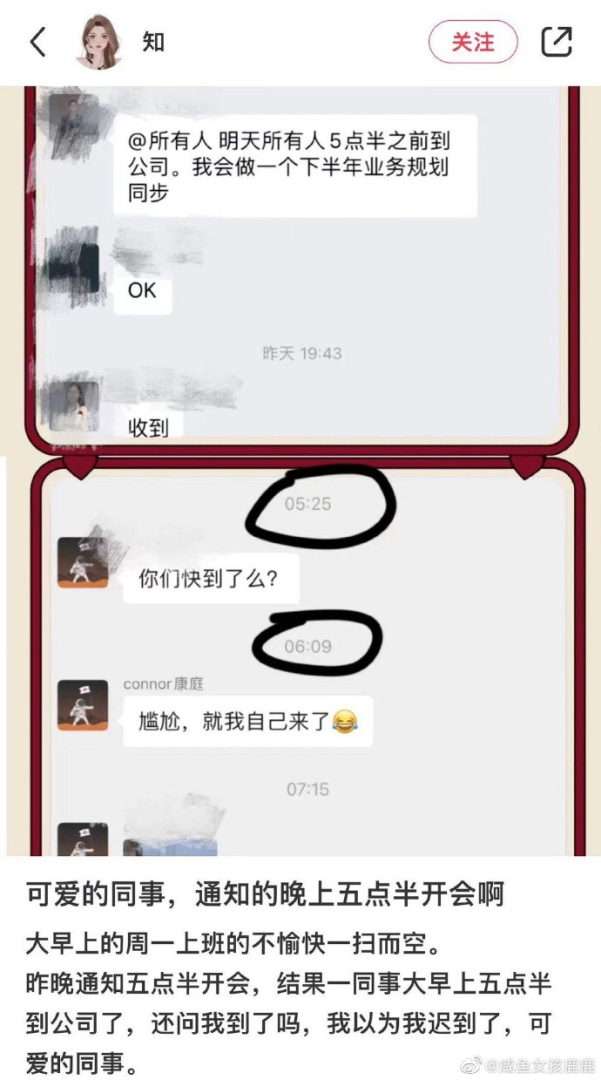The image size is (601, 1080).
Task: Follow the author via 关注 button
Action: pos(473,42)
